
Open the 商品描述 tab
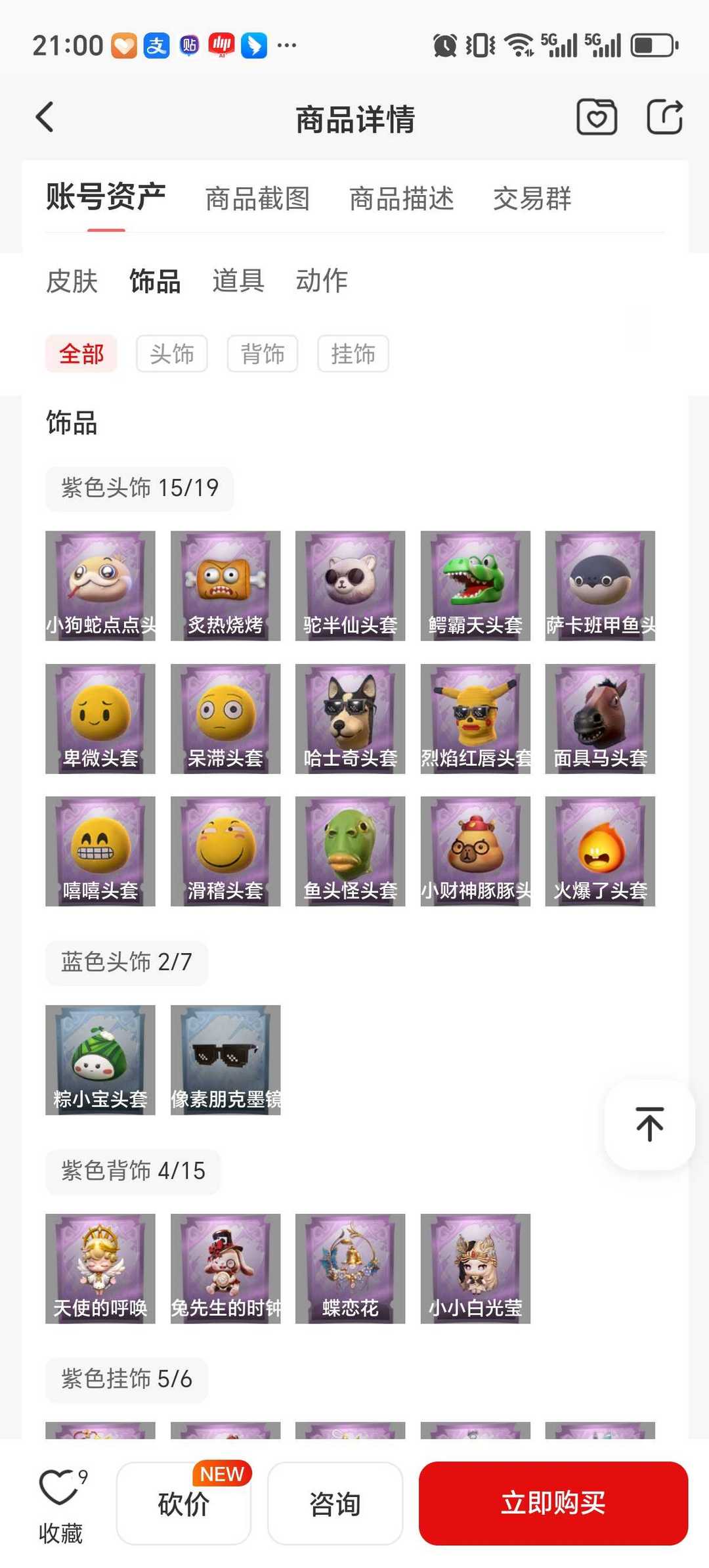(x=401, y=198)
